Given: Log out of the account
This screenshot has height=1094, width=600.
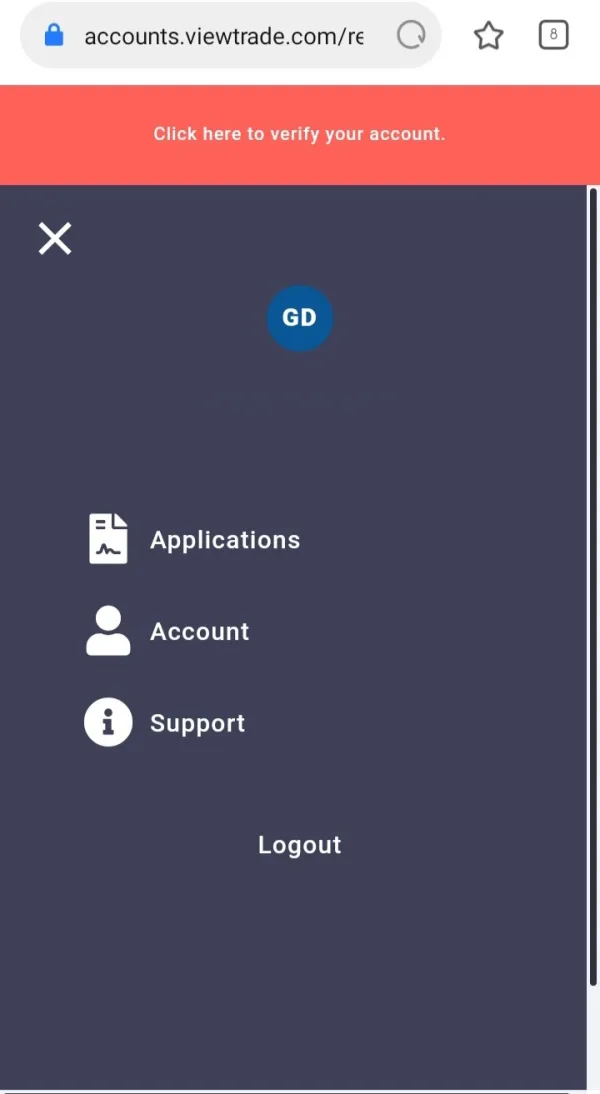Looking at the screenshot, I should click(x=300, y=845).
